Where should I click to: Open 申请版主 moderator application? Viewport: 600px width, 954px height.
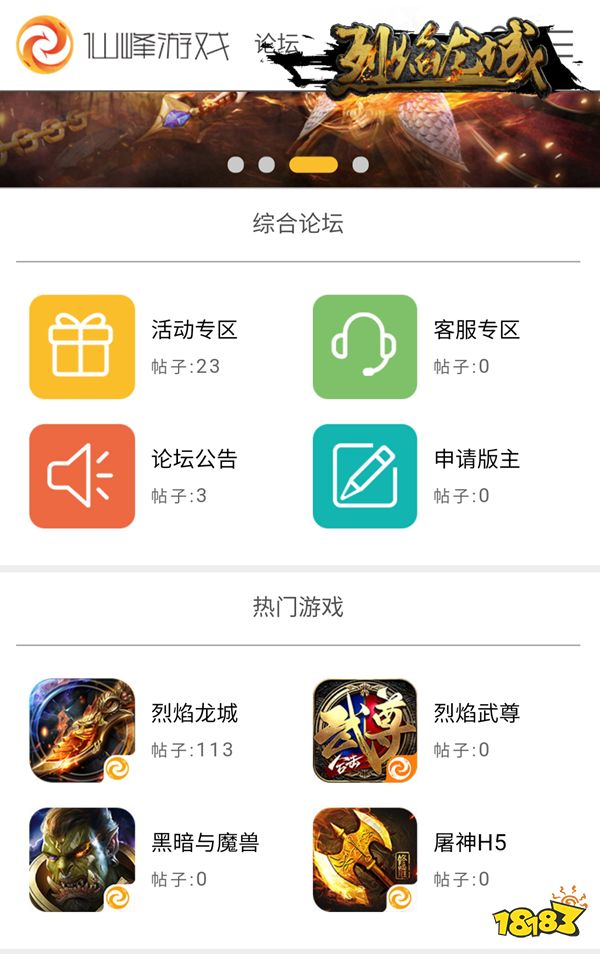click(x=365, y=476)
